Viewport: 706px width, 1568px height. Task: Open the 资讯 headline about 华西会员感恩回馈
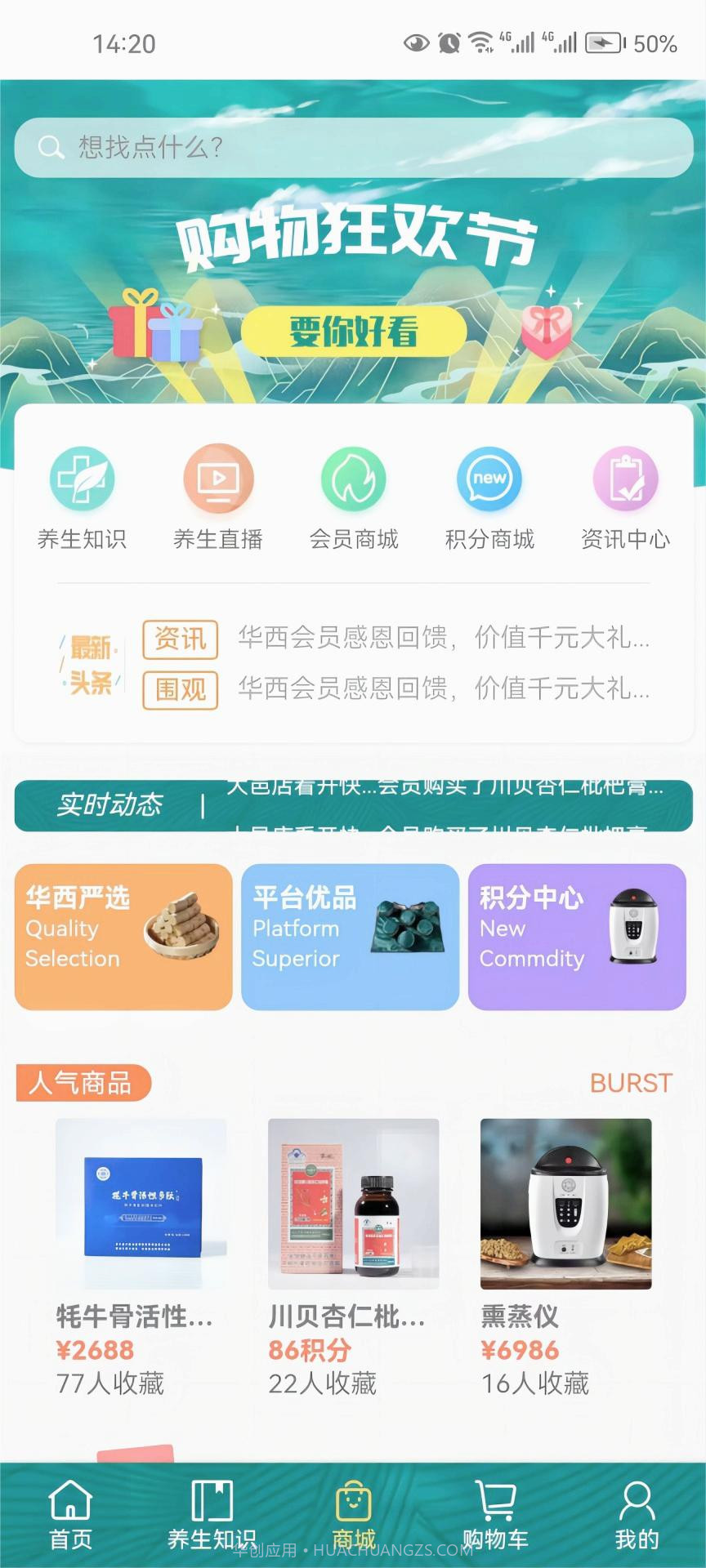pyautogui.click(x=441, y=639)
